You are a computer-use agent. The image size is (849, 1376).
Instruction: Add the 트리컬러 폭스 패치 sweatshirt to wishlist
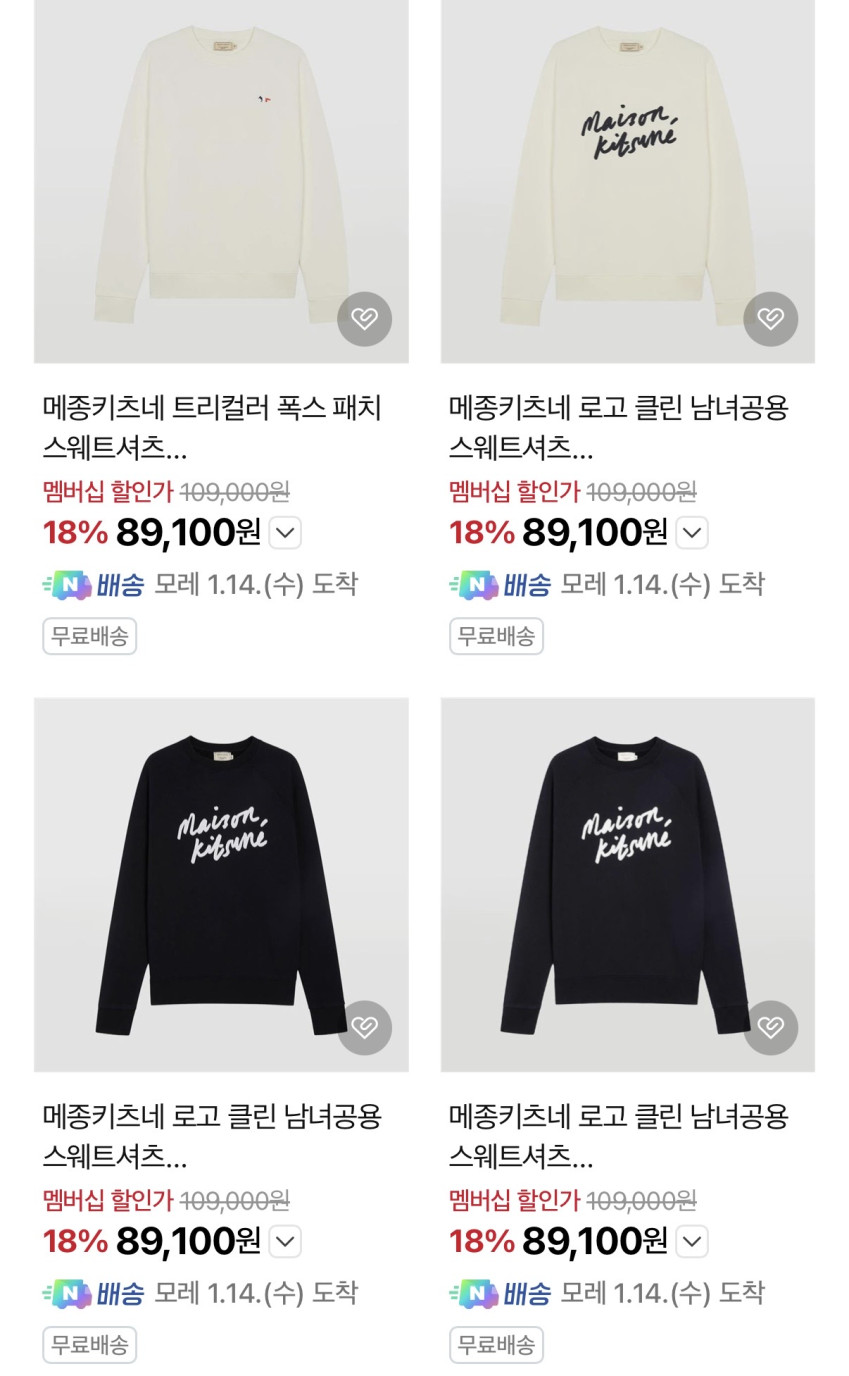[364, 319]
